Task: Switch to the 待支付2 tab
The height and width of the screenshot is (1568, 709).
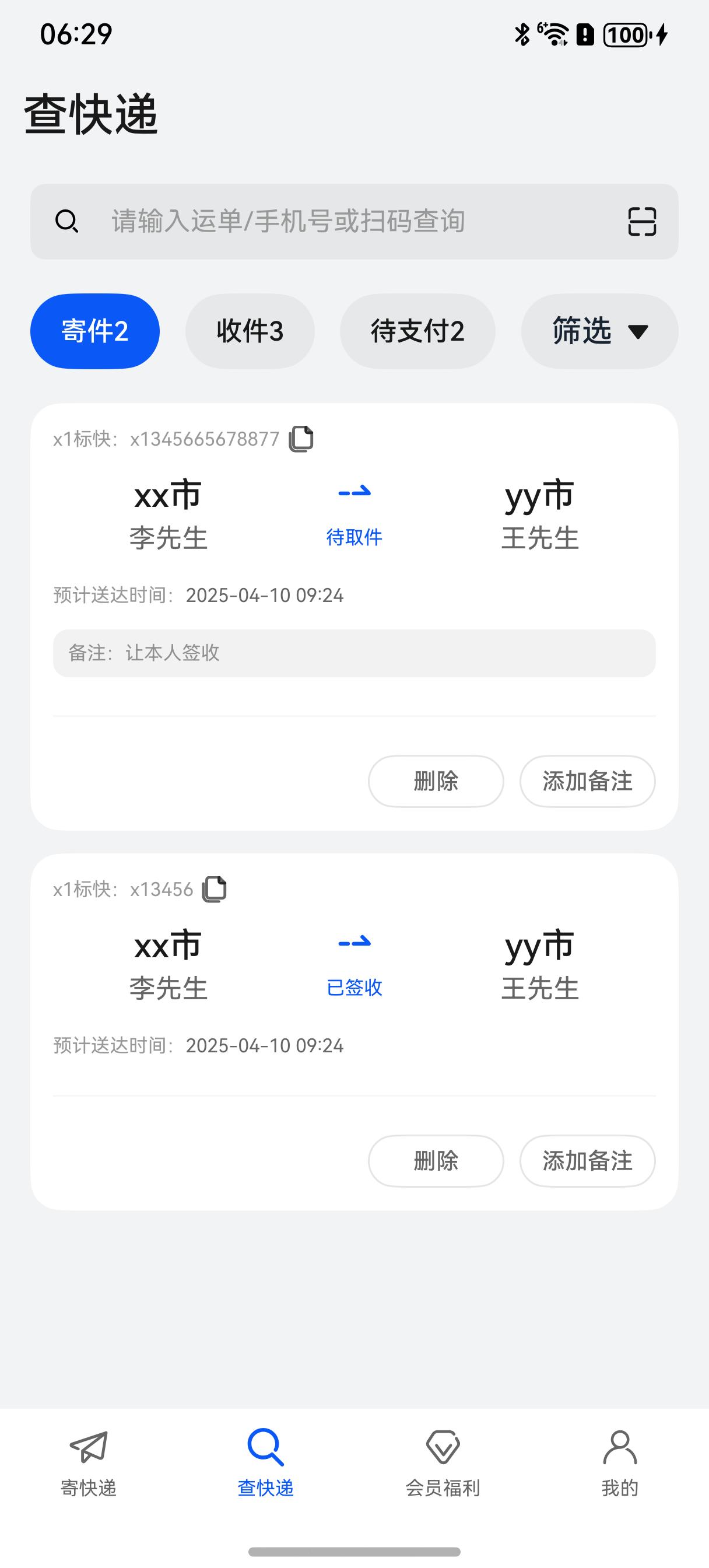Action: click(x=417, y=331)
